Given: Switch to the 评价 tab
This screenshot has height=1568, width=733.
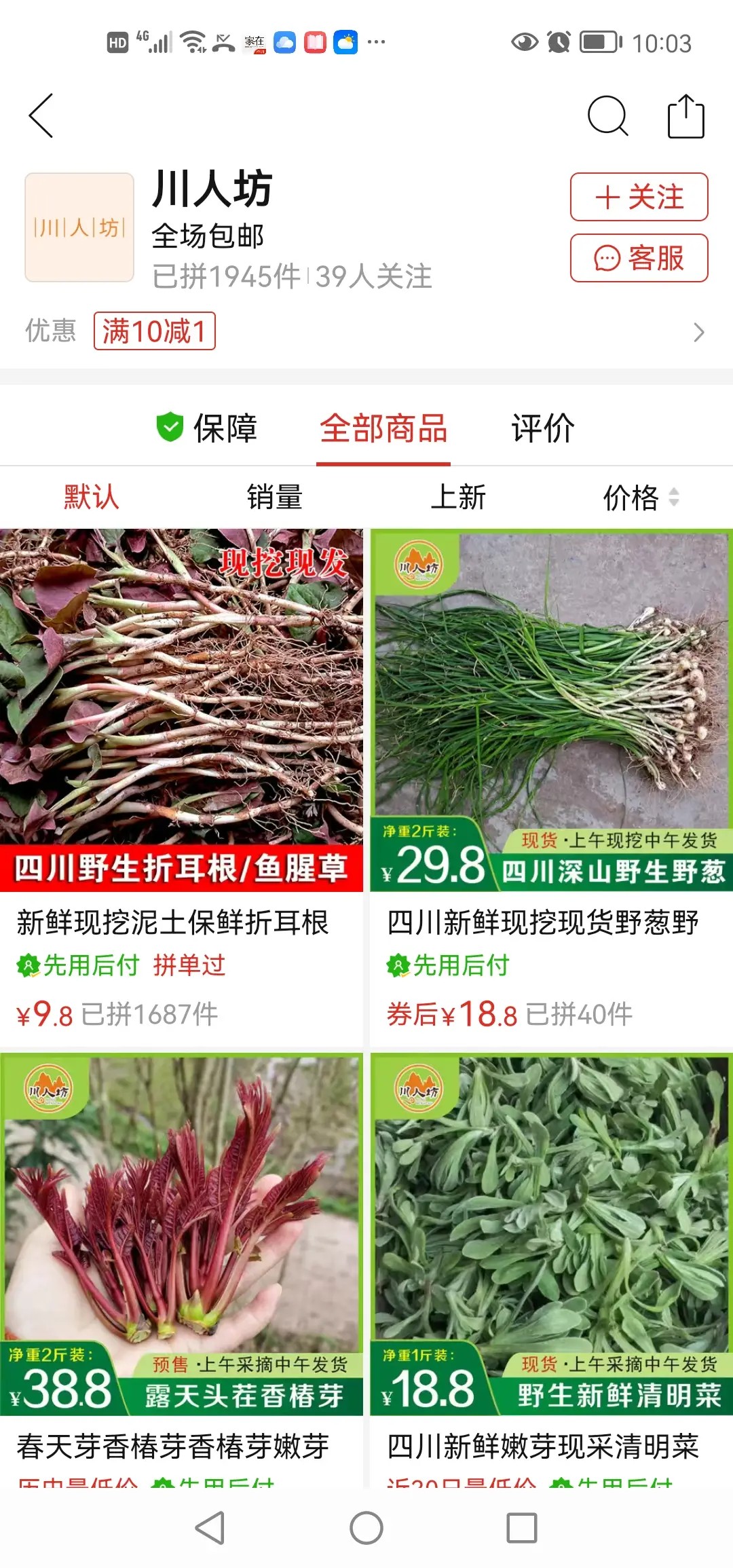Looking at the screenshot, I should [543, 428].
